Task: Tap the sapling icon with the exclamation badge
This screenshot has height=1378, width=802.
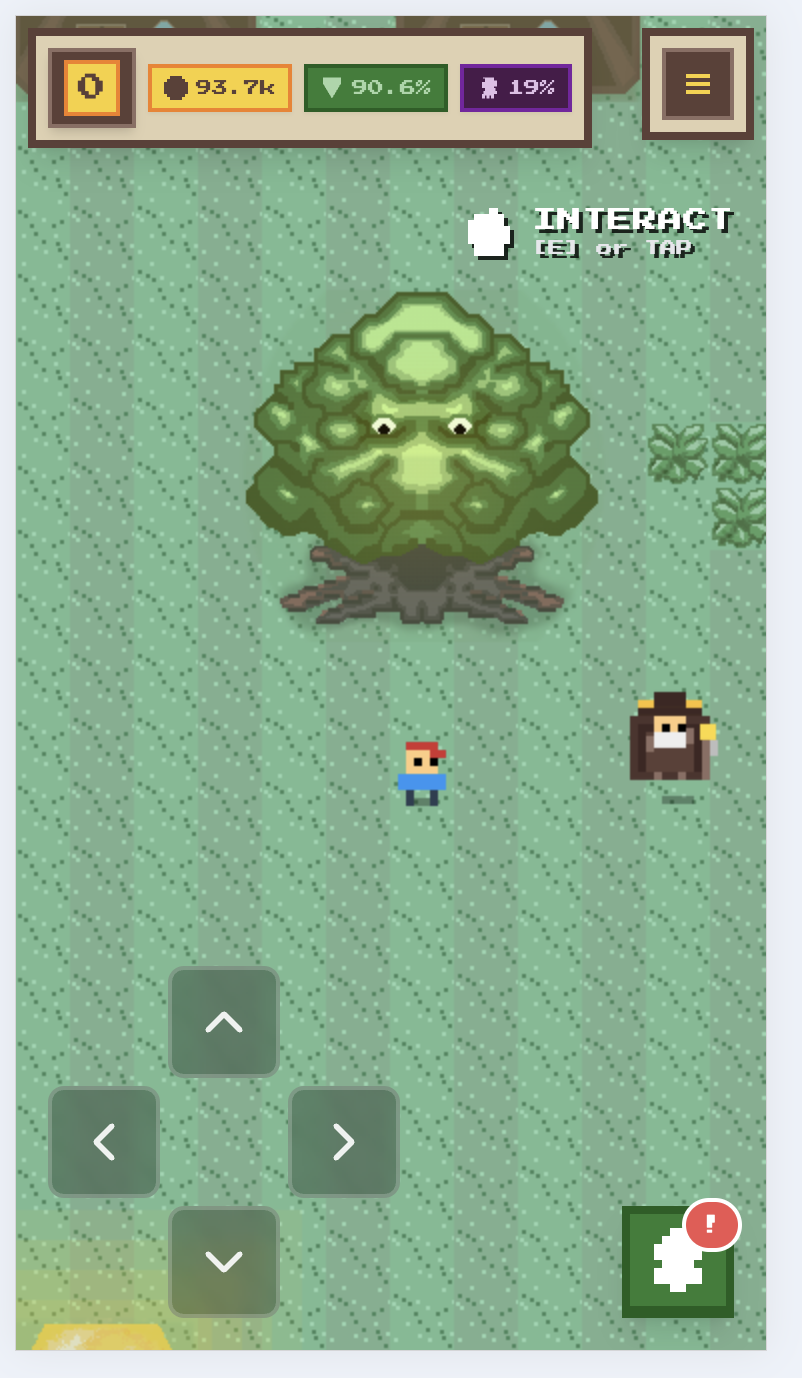Action: click(676, 1261)
